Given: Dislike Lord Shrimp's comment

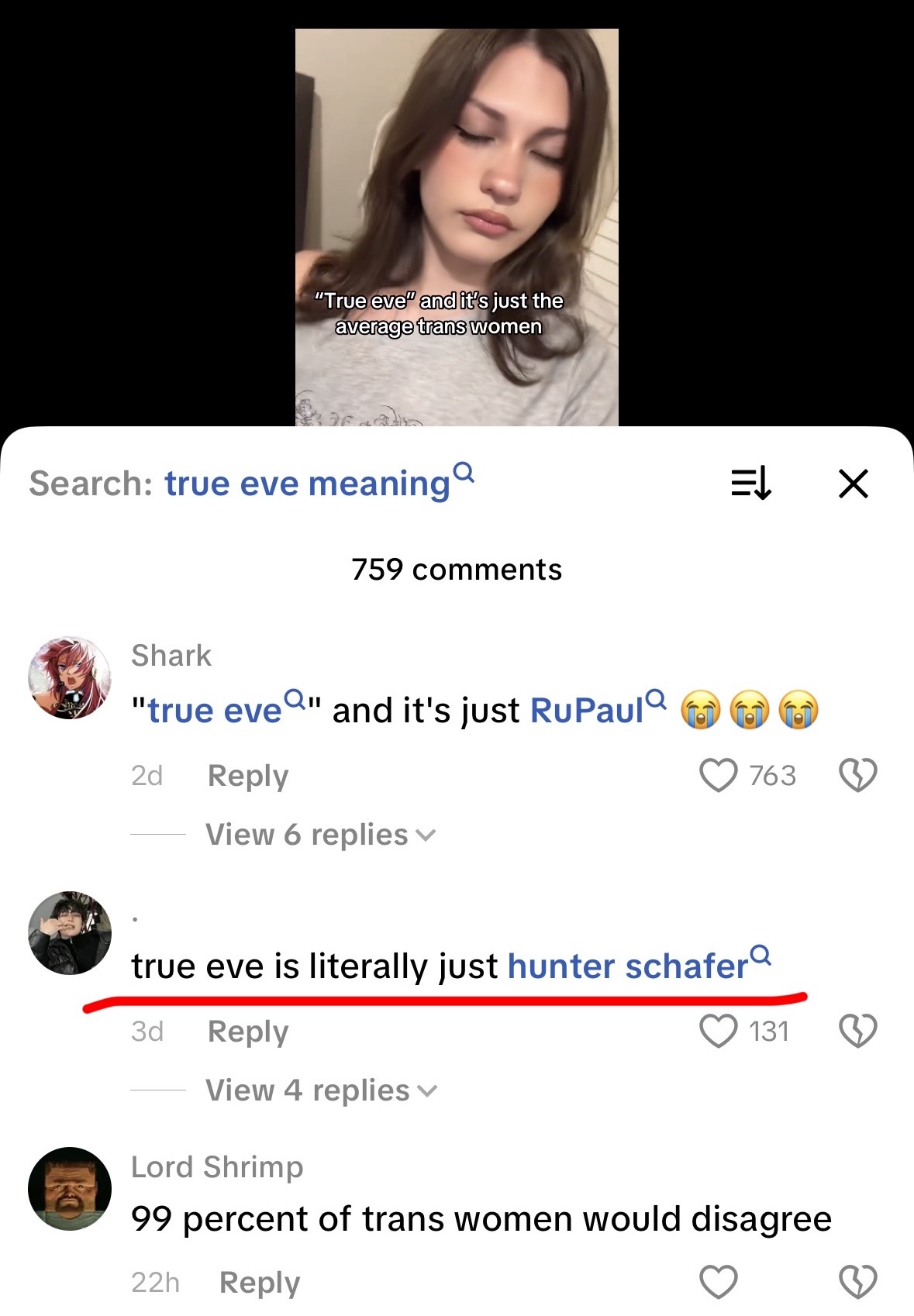Looking at the screenshot, I should 858,1282.
